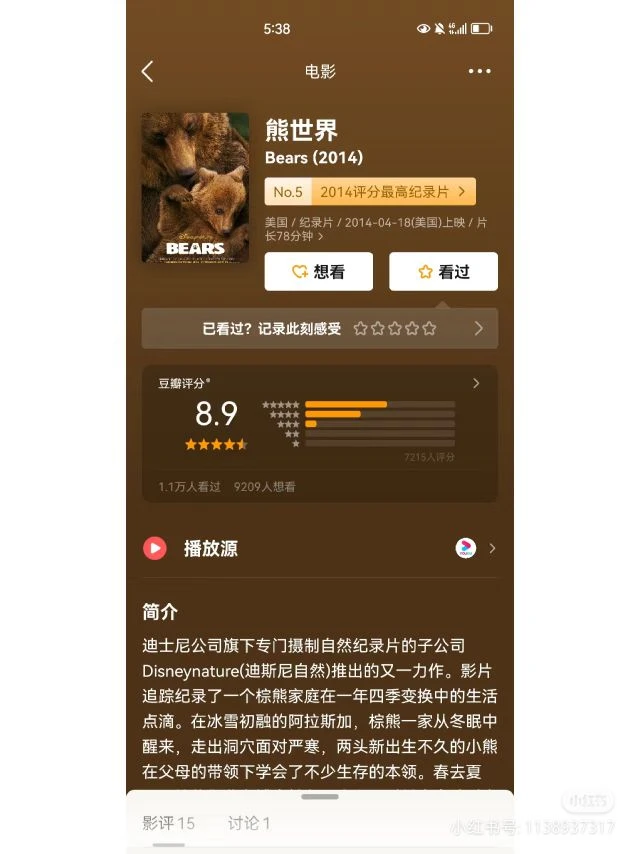Open the 豆瓣评分 rating details
The image size is (640, 854).
pyautogui.click(x=476, y=383)
